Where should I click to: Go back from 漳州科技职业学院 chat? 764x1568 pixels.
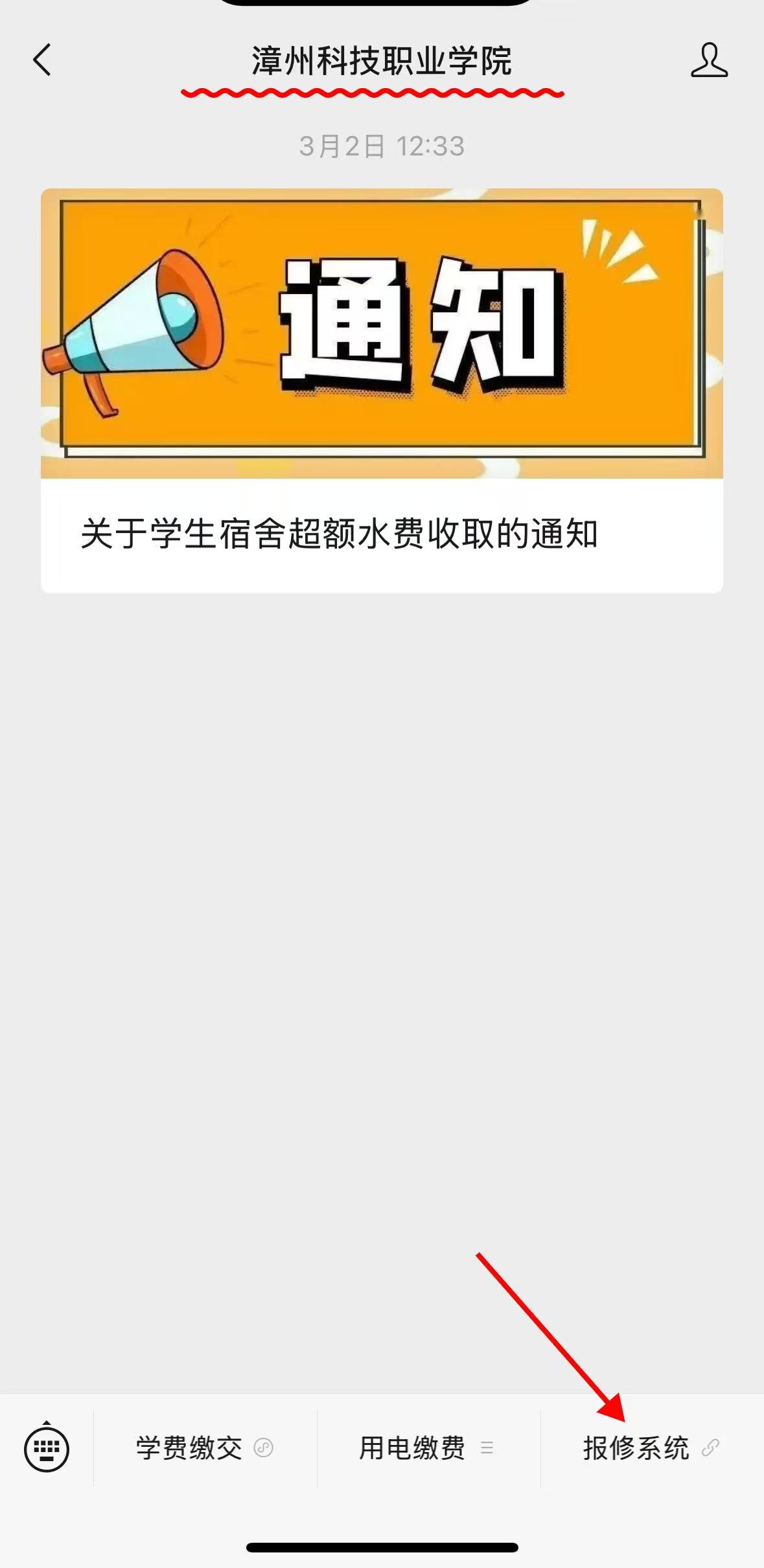[42, 61]
